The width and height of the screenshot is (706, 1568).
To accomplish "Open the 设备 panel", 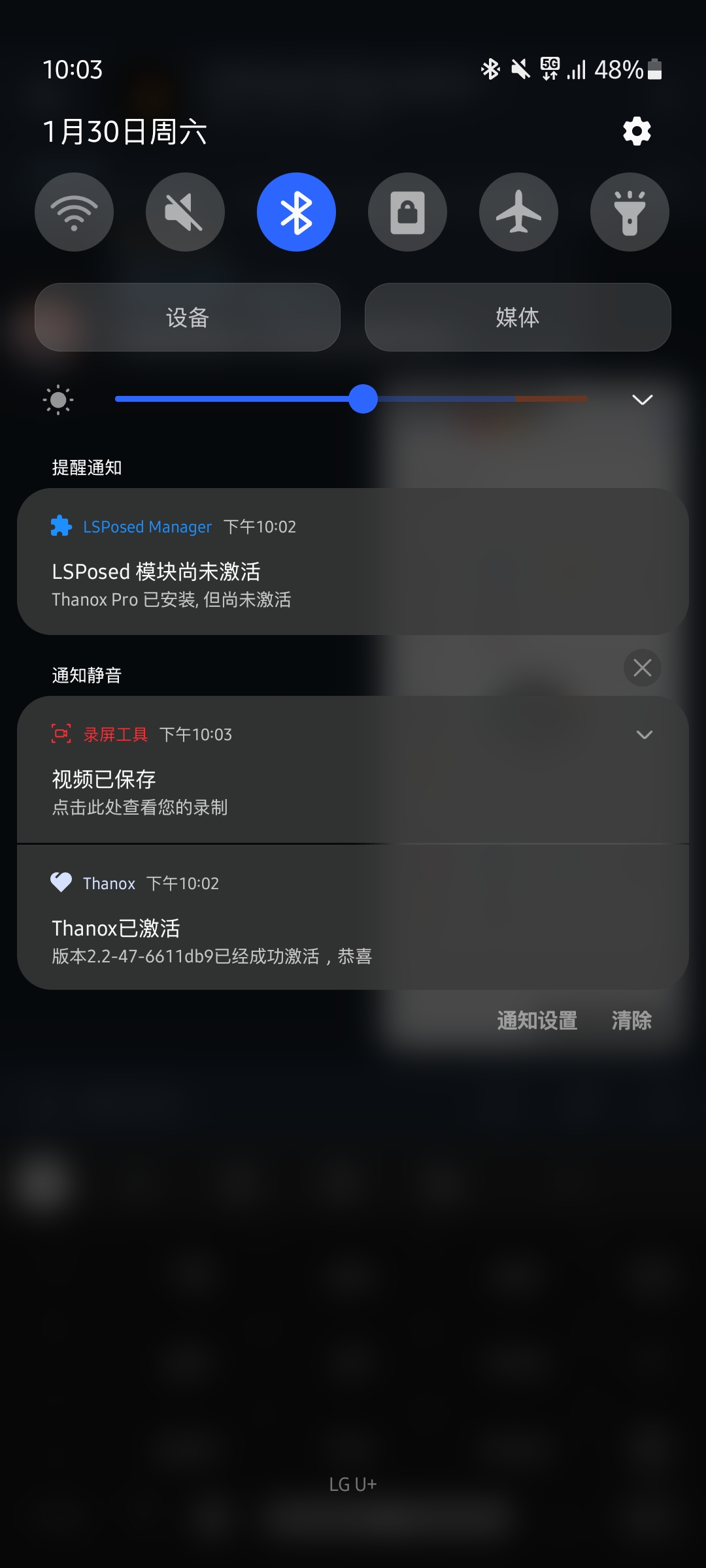I will point(188,318).
